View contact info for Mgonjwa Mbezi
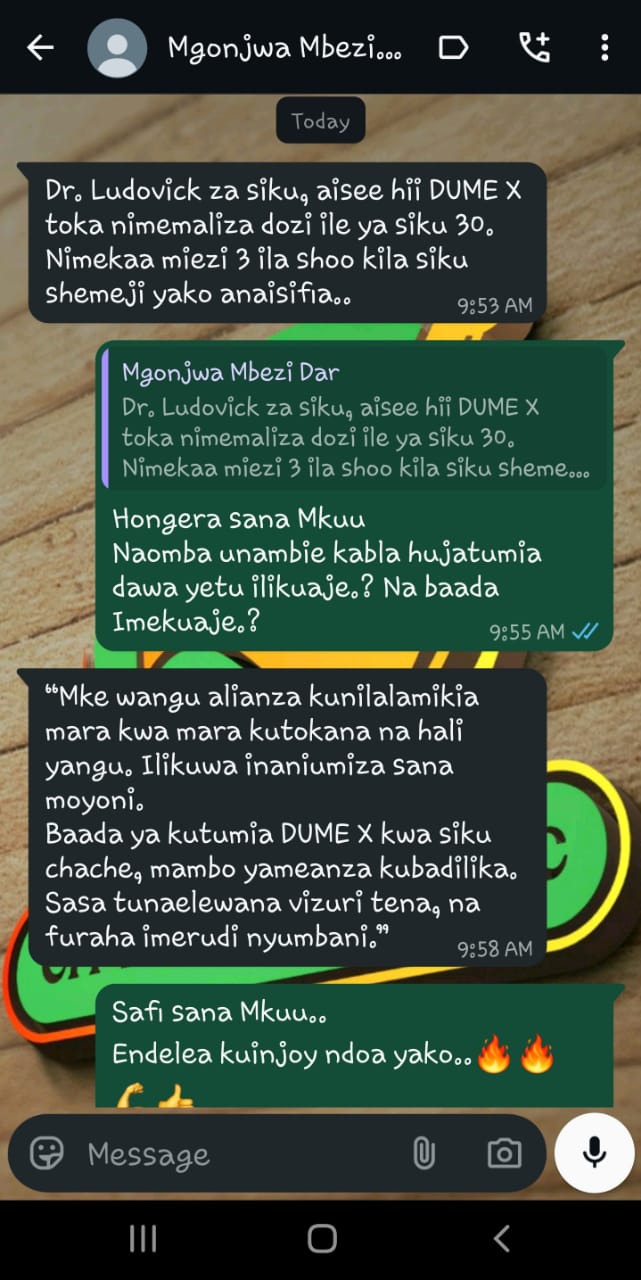This screenshot has width=641, height=1280. [284, 47]
